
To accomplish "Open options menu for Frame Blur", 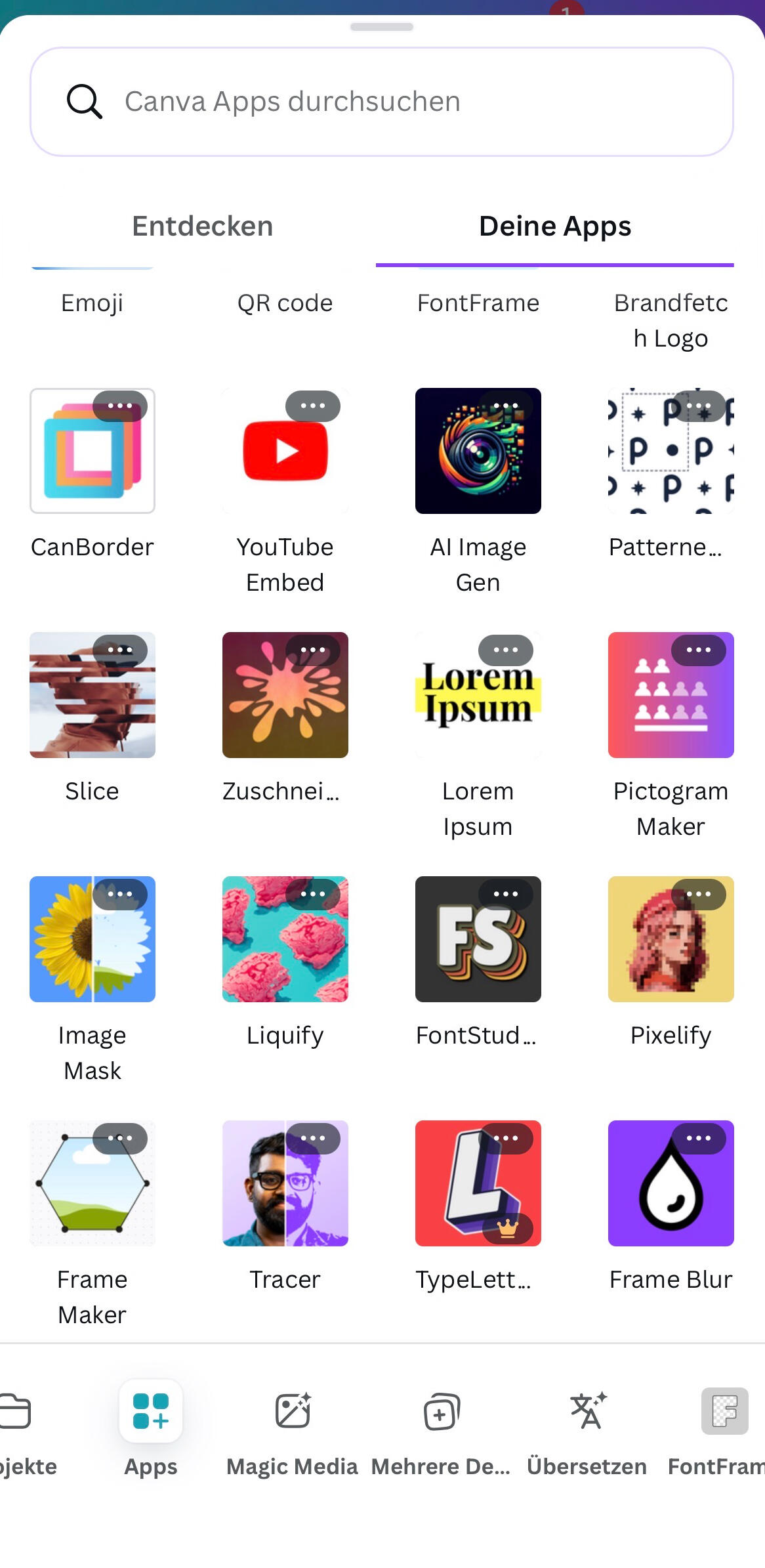I will tap(699, 1138).
